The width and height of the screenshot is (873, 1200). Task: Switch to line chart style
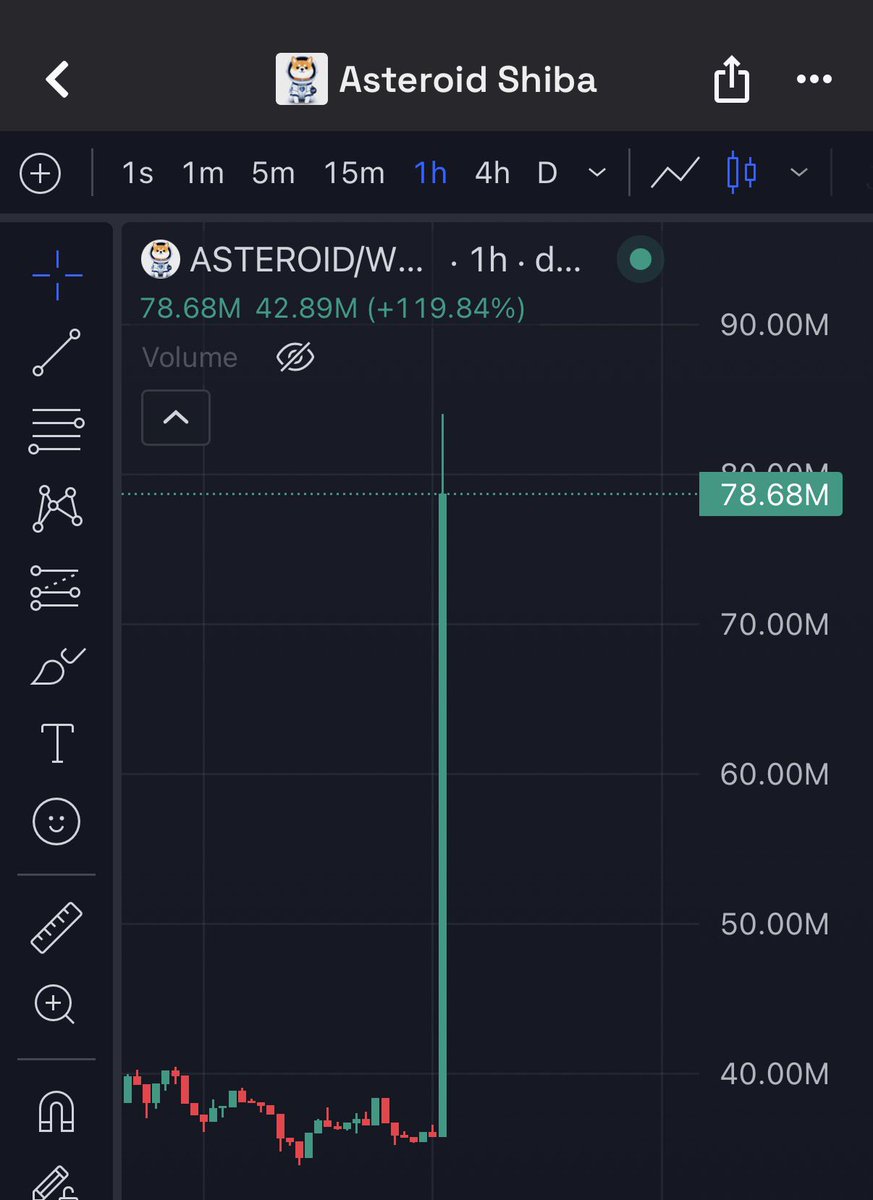pos(675,174)
